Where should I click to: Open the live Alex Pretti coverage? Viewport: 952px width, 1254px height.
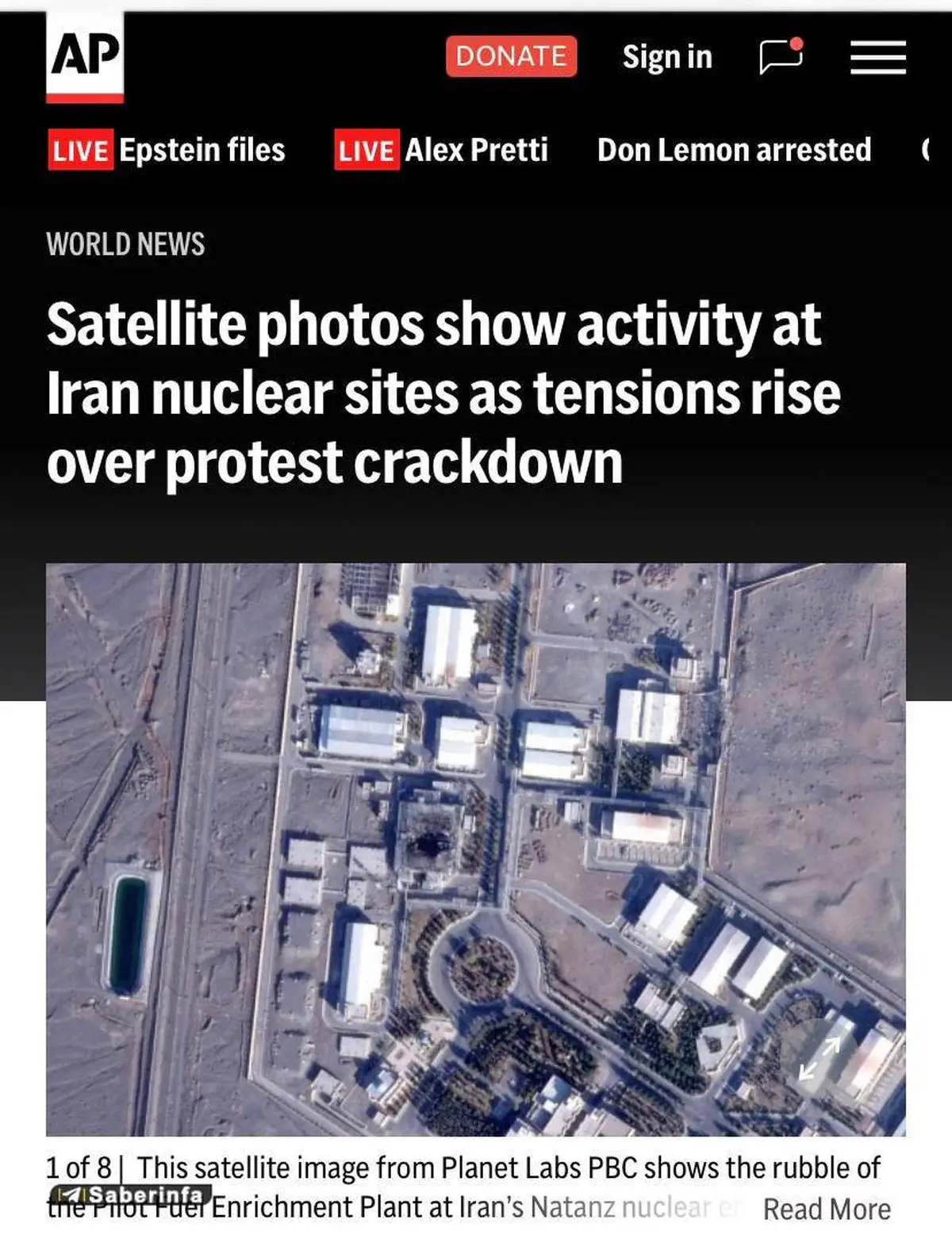tap(442, 150)
